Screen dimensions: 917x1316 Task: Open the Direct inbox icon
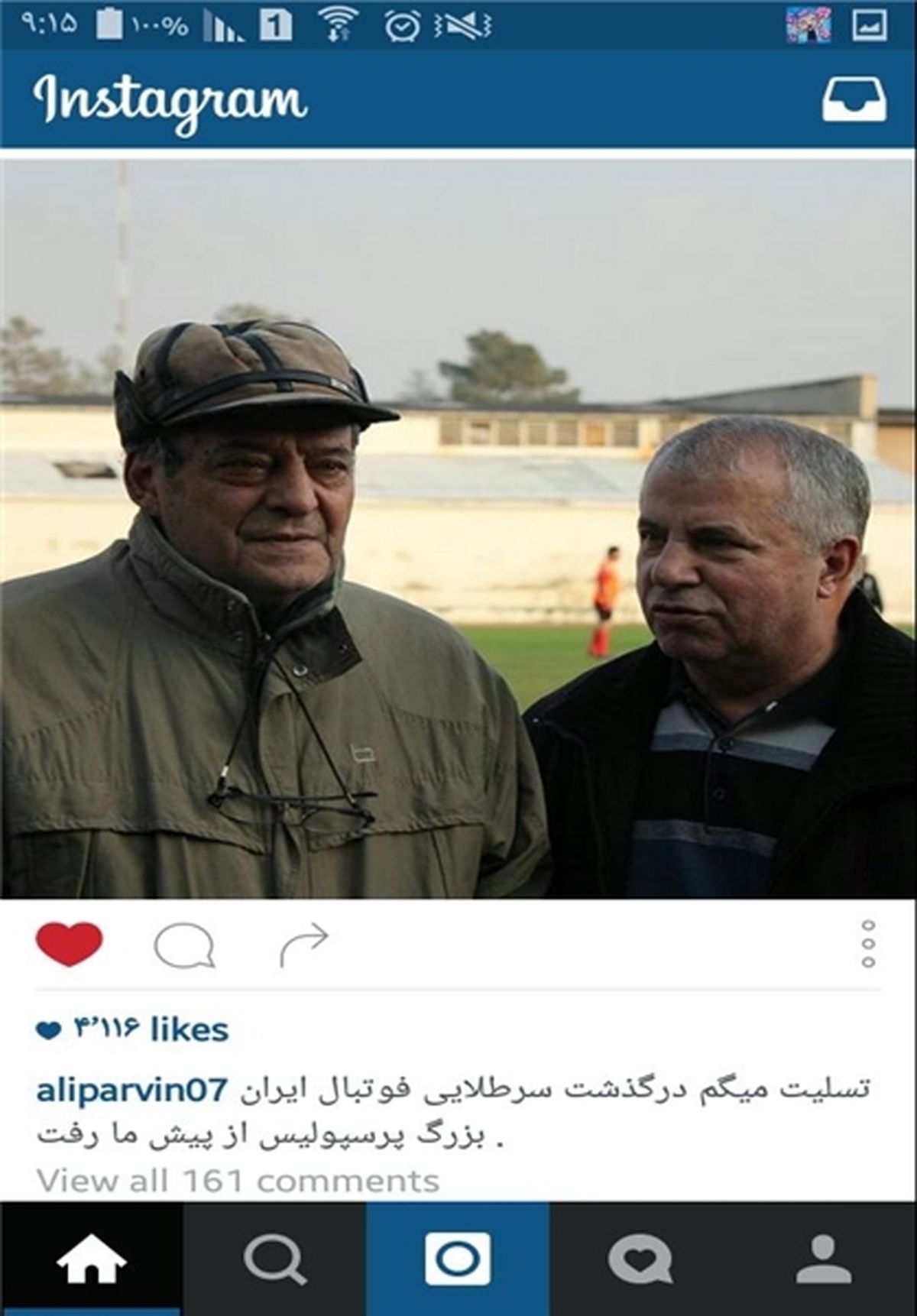[854, 99]
